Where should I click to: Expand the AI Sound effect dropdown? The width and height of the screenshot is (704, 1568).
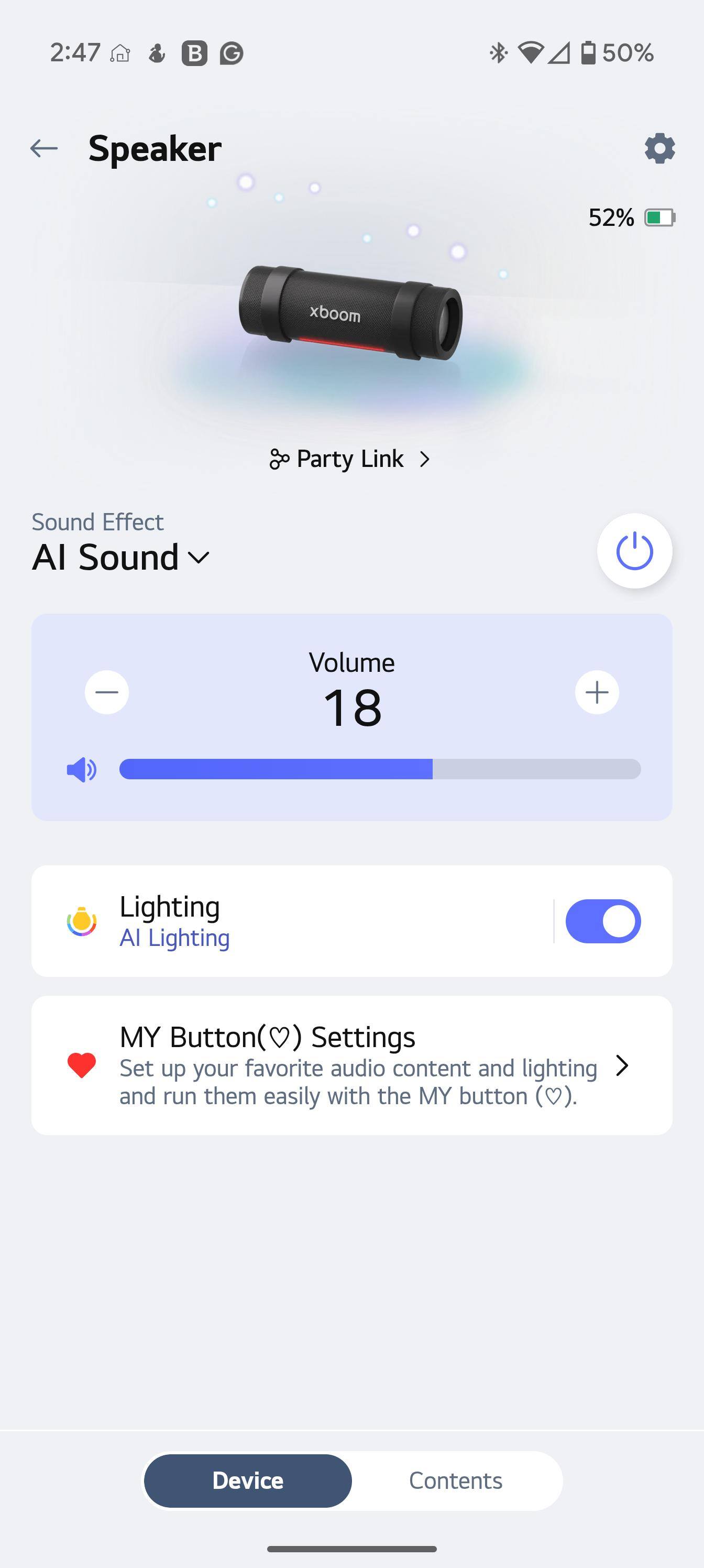click(x=121, y=557)
